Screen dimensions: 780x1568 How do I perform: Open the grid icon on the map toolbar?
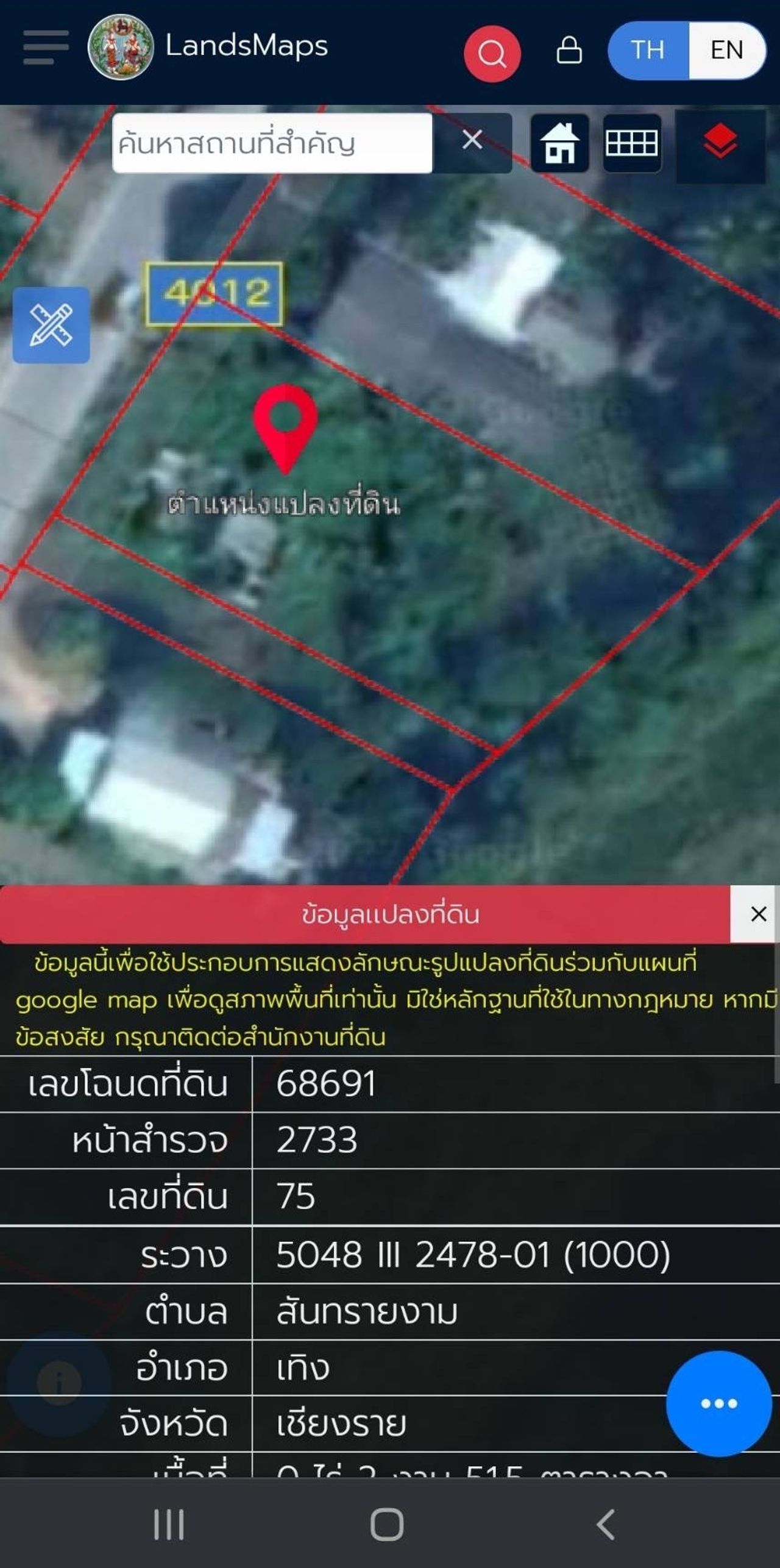pos(631,143)
